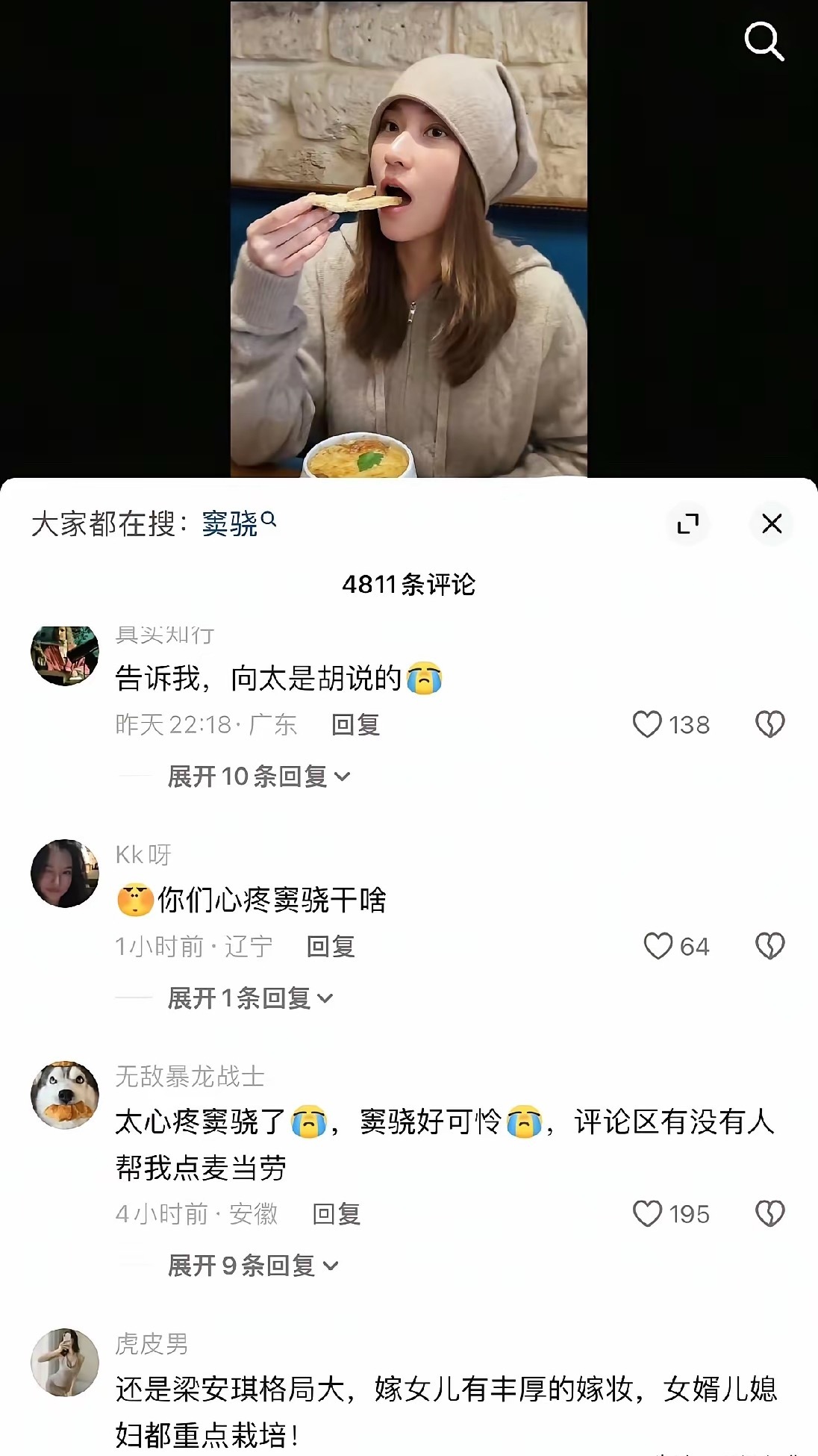Dislike the comment 向太是胡说的
The height and width of the screenshot is (1456, 818).
[769, 724]
